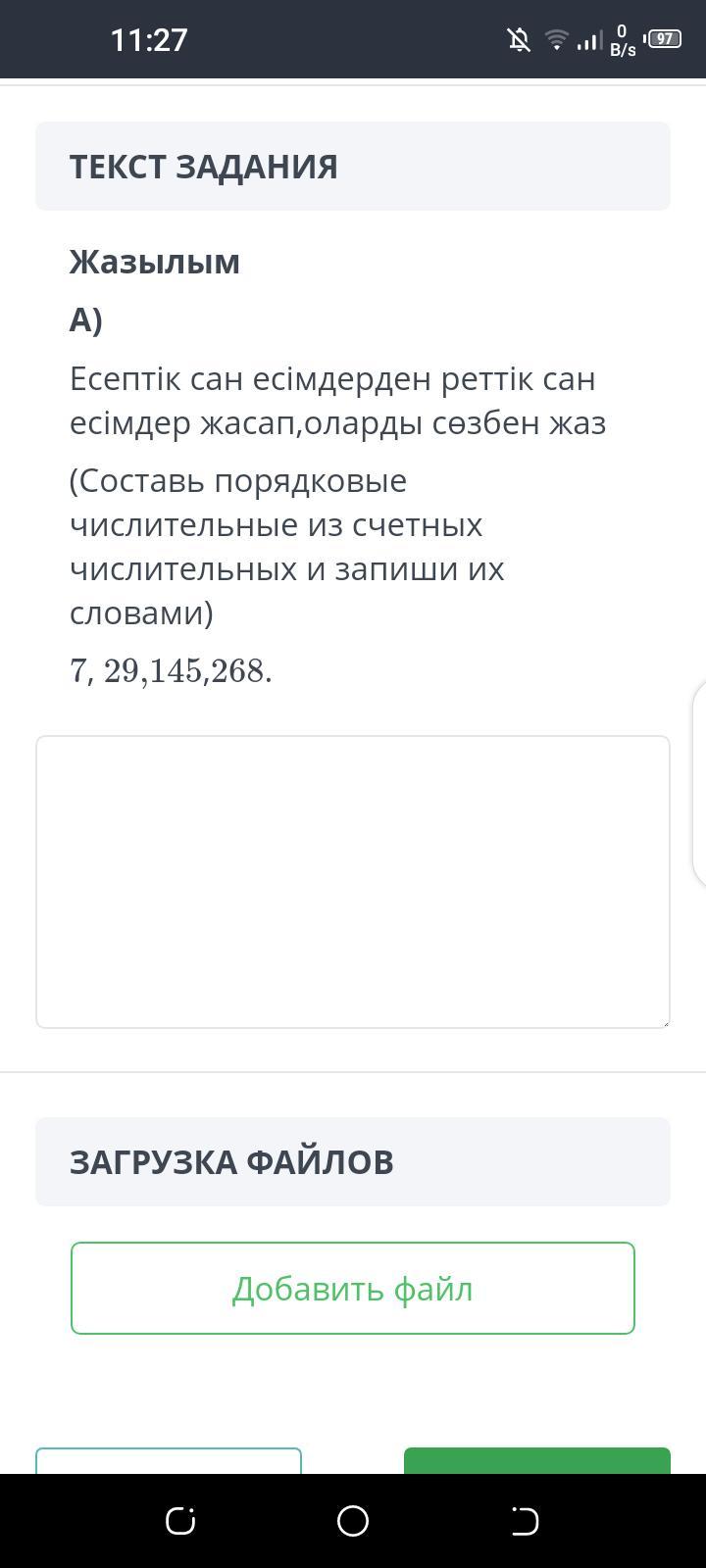Viewport: 706px width, 1568px height.
Task: Open the recent apps view
Action: click(180, 1521)
